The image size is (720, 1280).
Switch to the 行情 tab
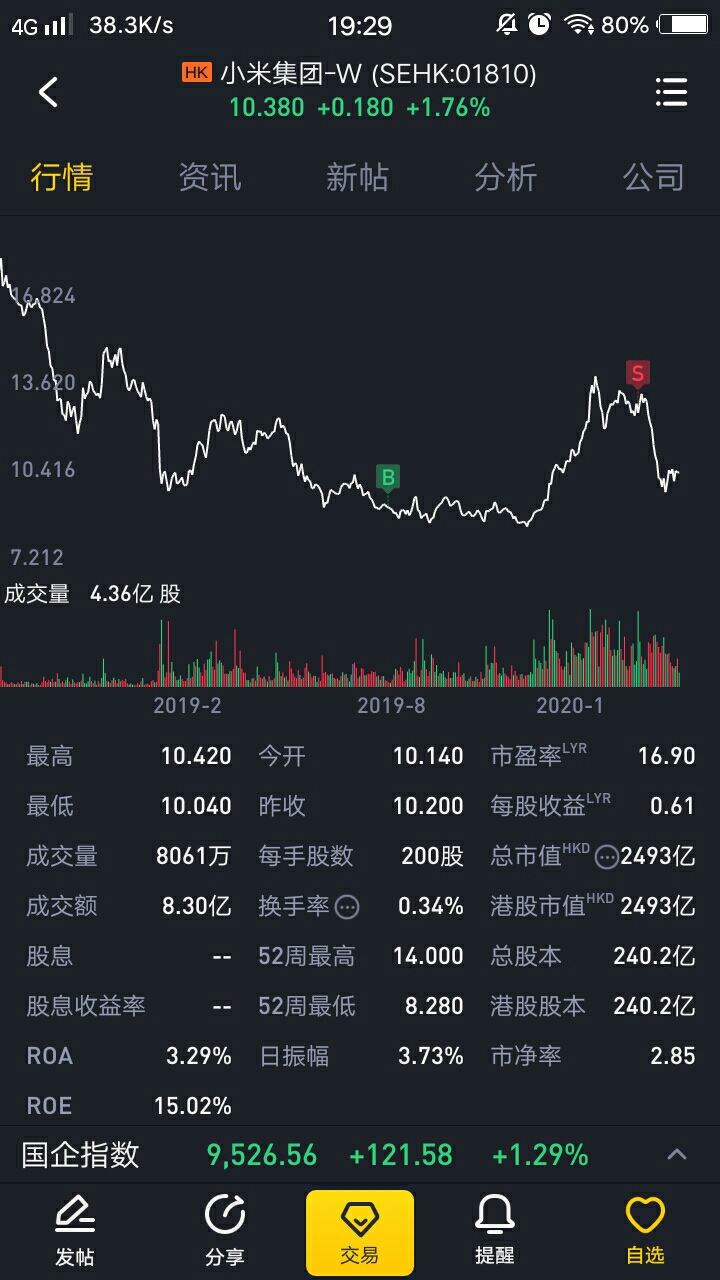click(62, 177)
